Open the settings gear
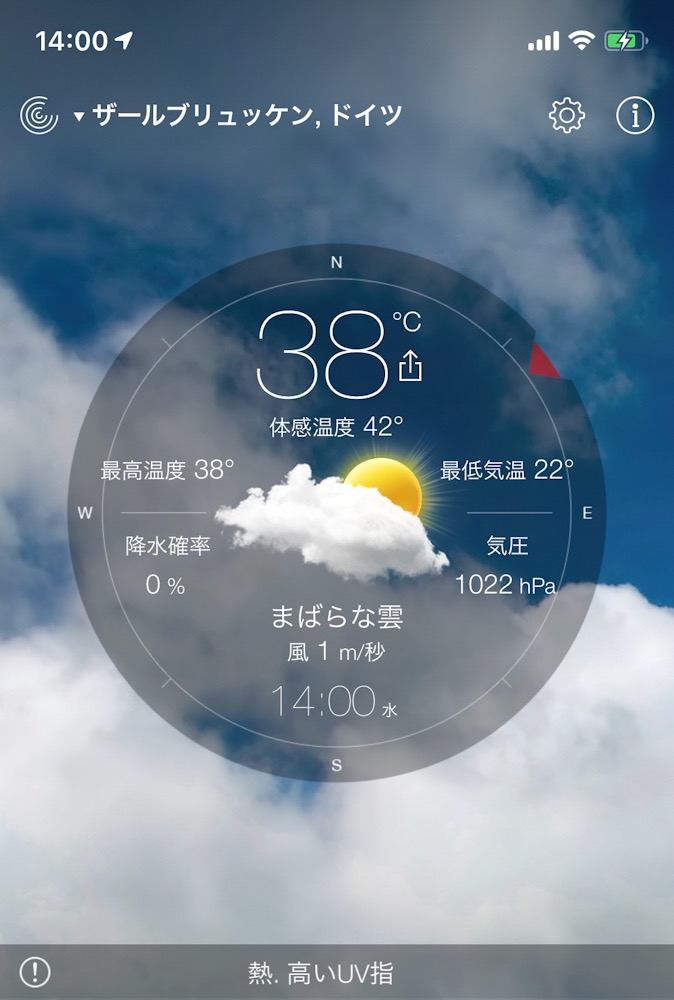 tap(567, 116)
